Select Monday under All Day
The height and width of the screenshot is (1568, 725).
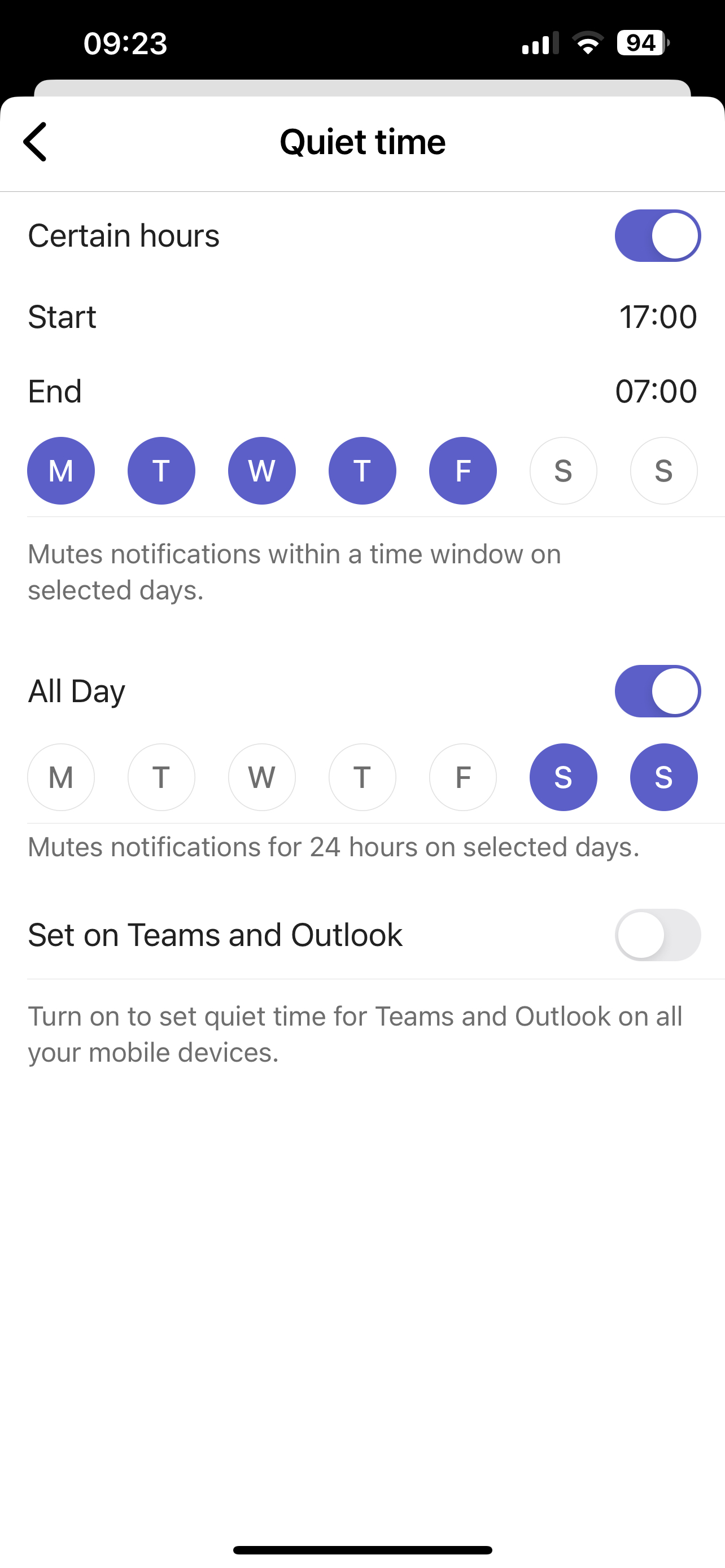[x=61, y=777]
